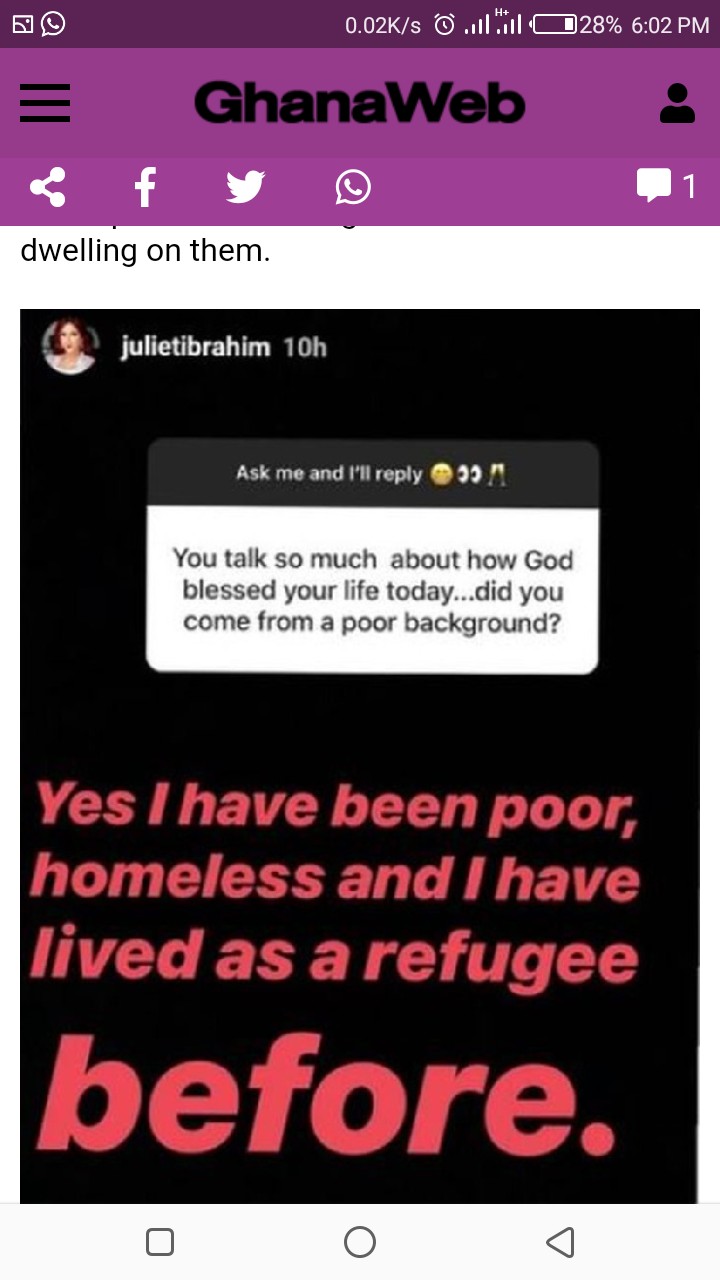Screen dimensions: 720x1280
Task: View the article's 1 comment
Action: (x=667, y=186)
